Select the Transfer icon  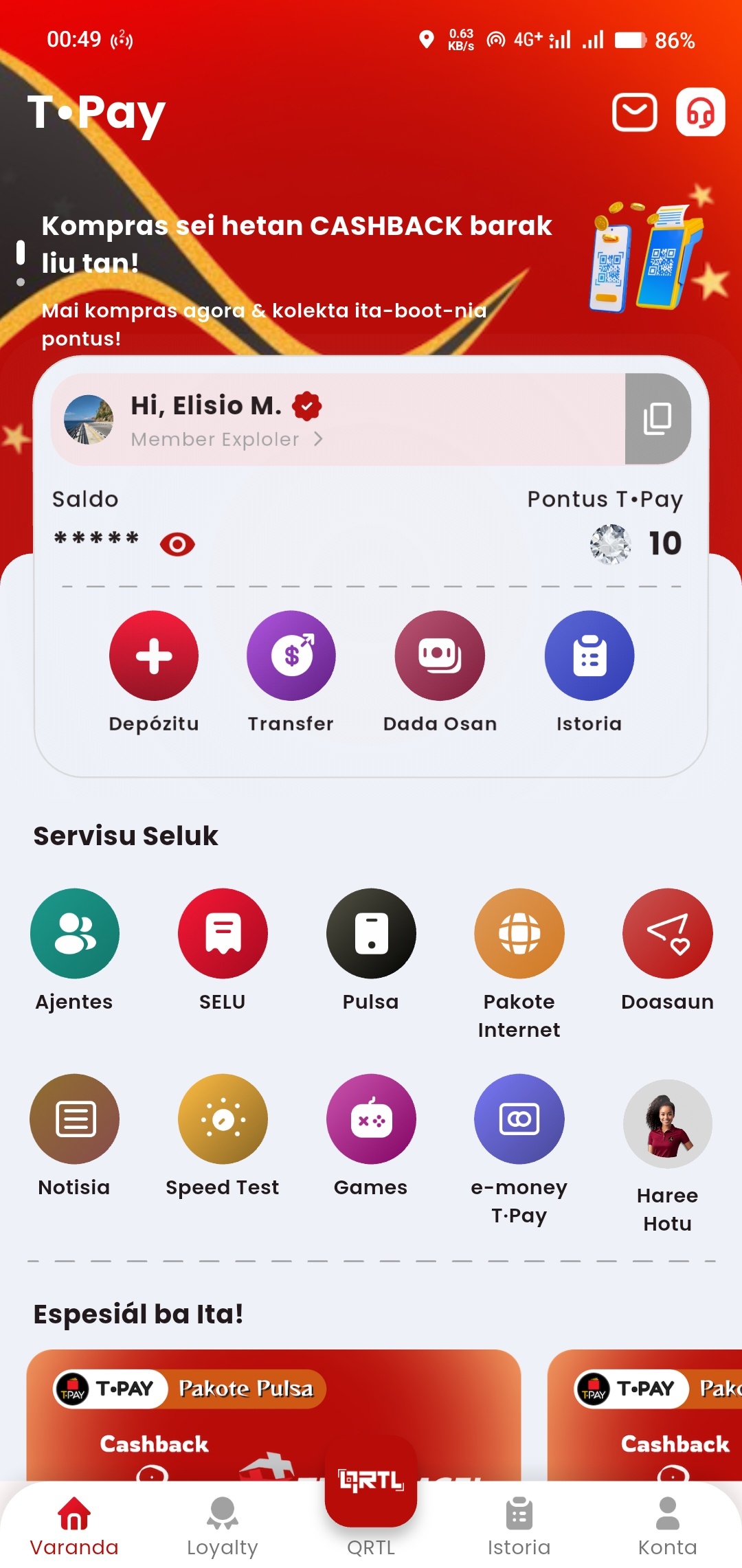pyautogui.click(x=291, y=656)
